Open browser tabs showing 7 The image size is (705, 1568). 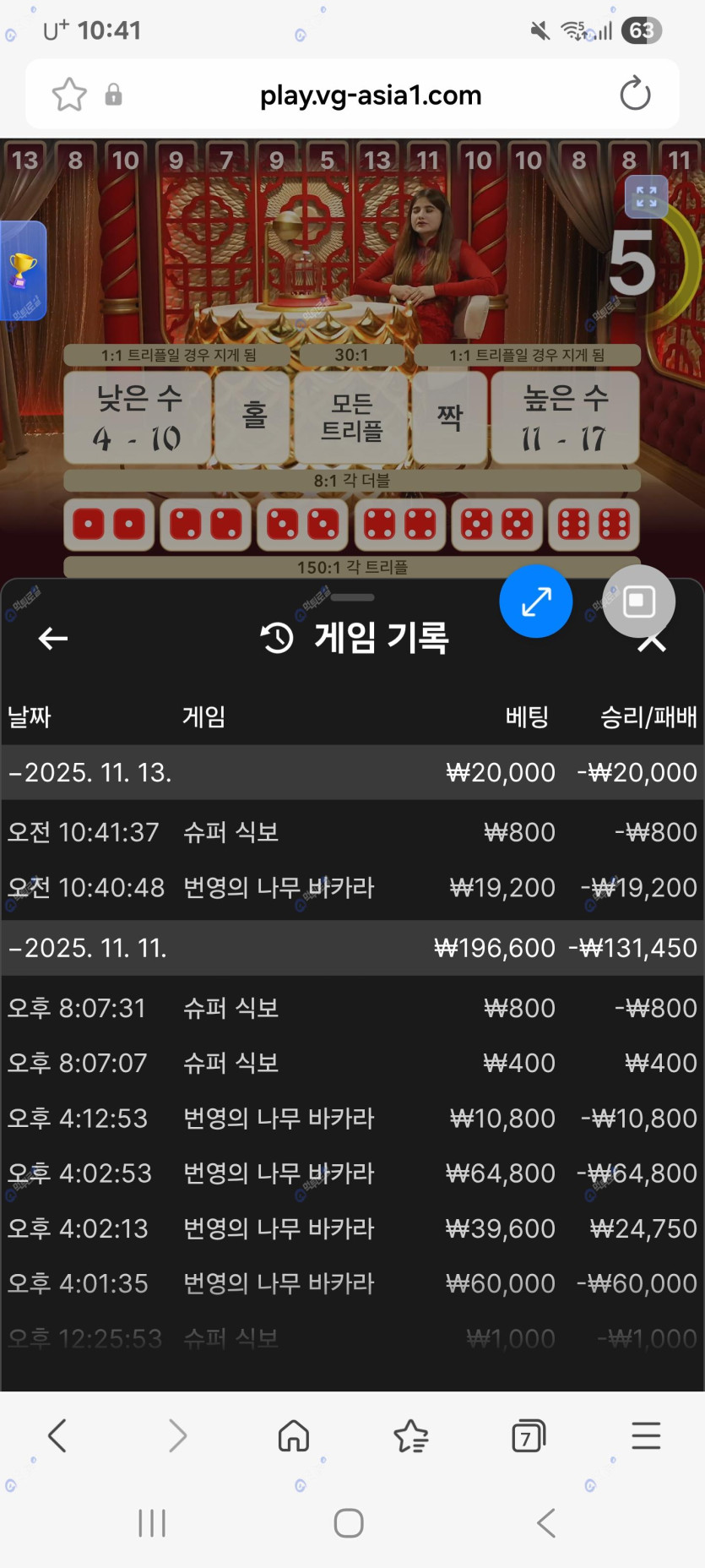pyautogui.click(x=529, y=1435)
